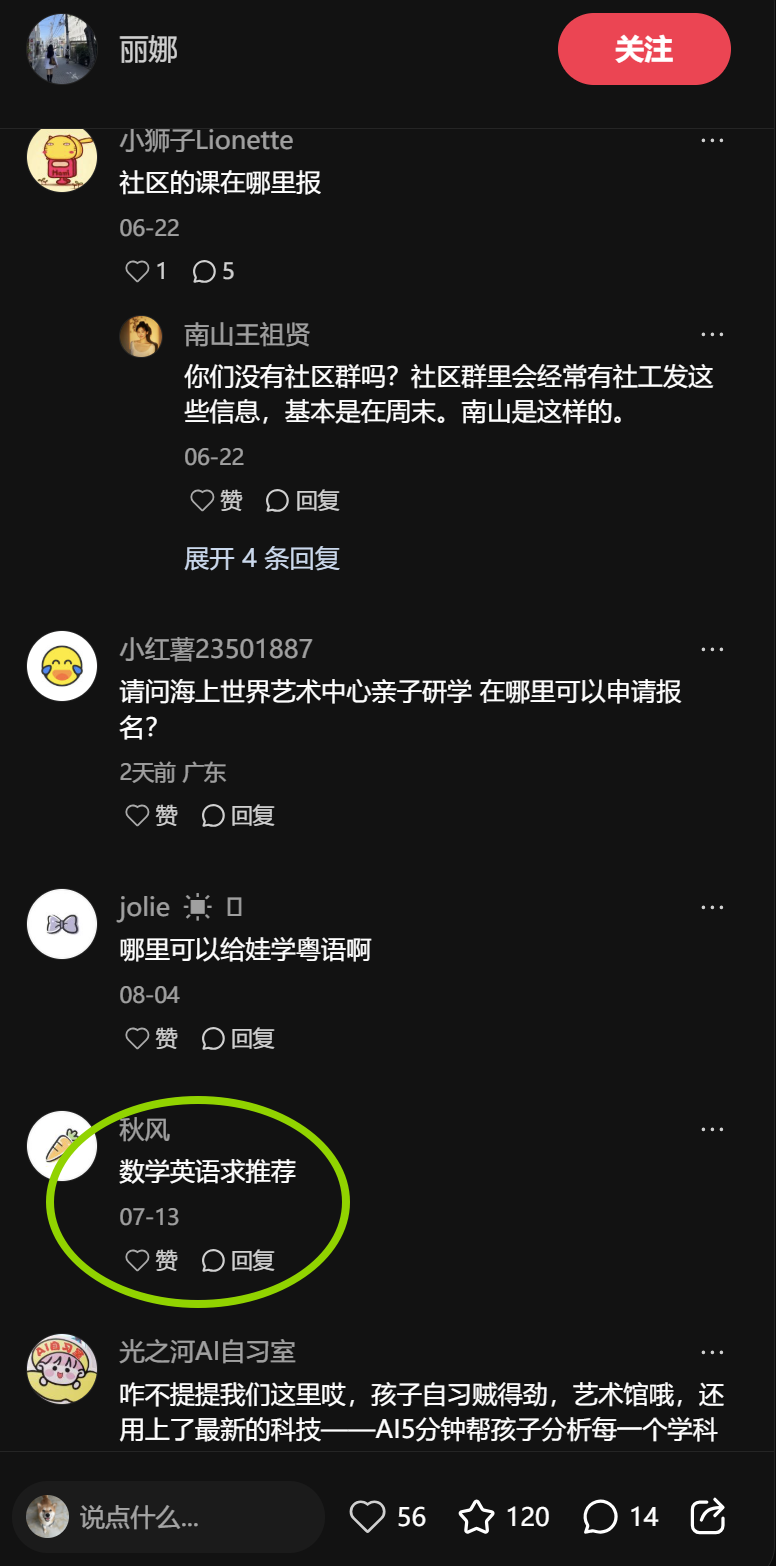Like 南山王祖贤's reply
The height and width of the screenshot is (1566, 776).
coord(216,500)
